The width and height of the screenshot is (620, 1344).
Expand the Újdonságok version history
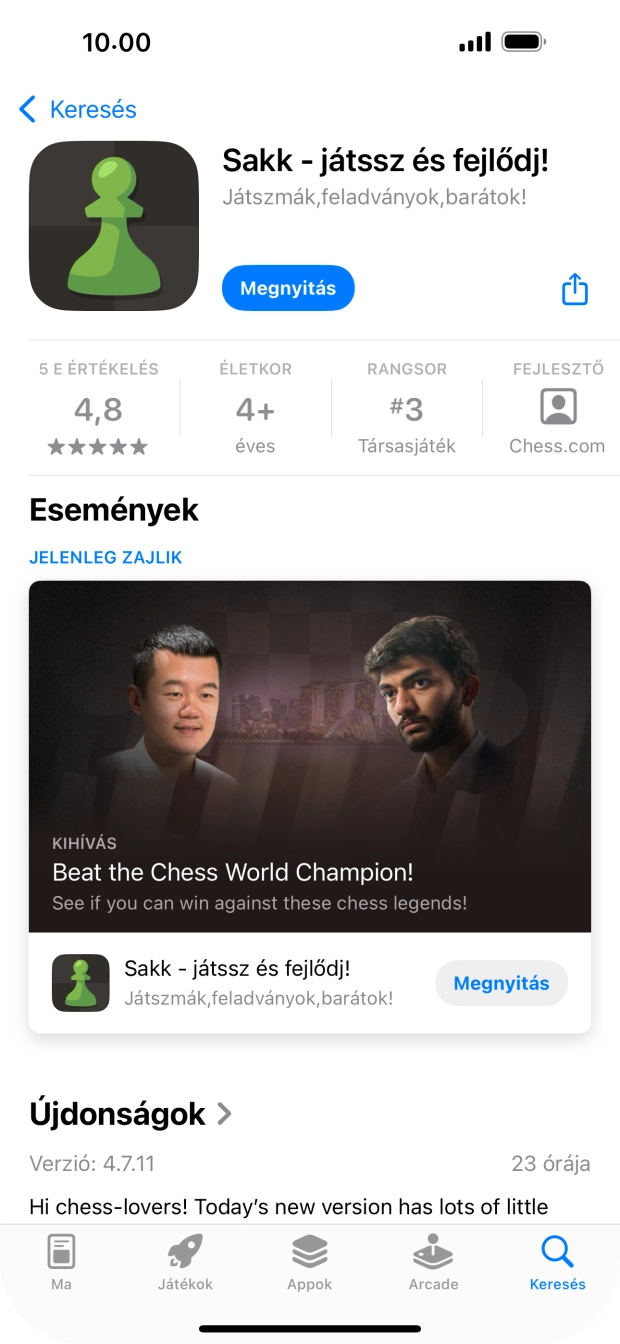coord(130,1113)
